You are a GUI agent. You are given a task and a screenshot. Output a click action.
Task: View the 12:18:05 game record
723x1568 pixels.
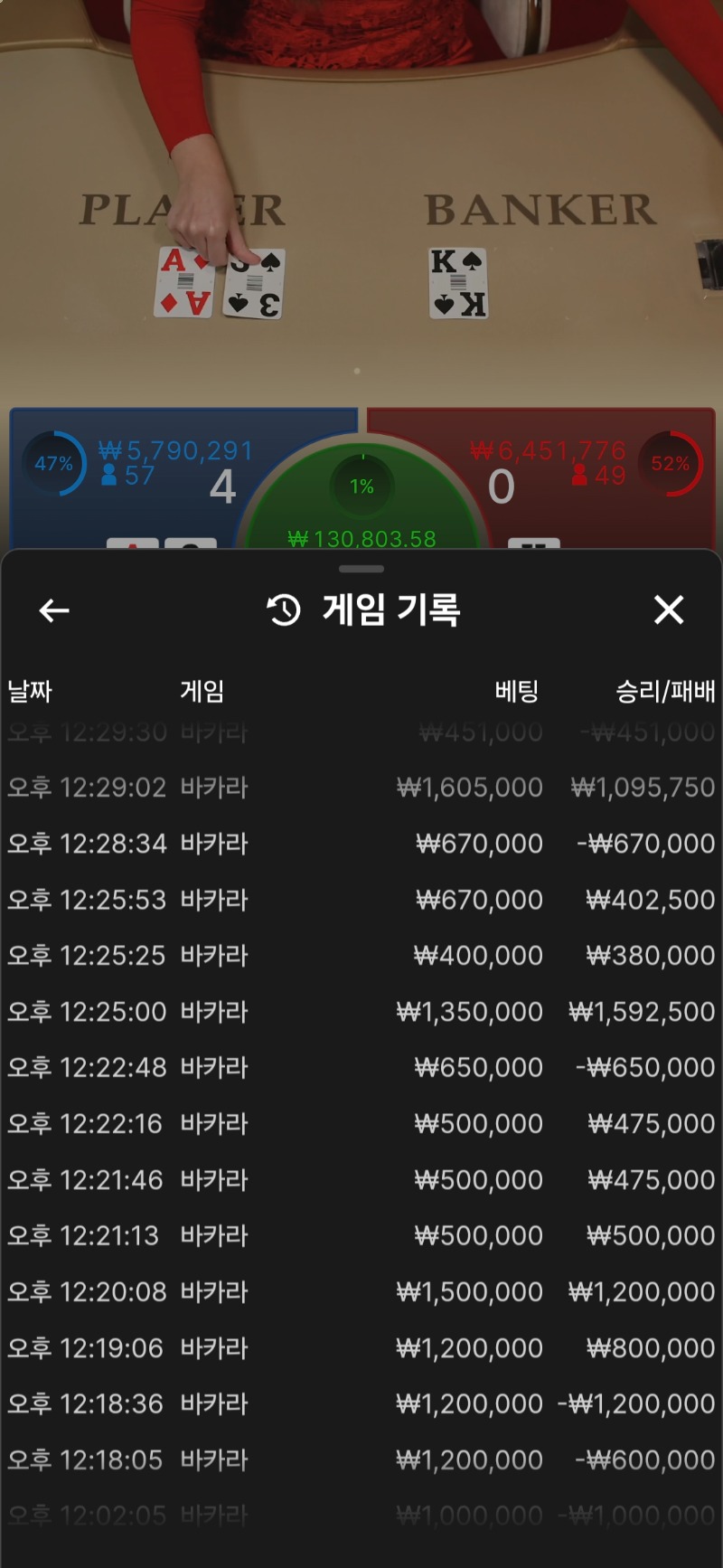[x=361, y=1460]
